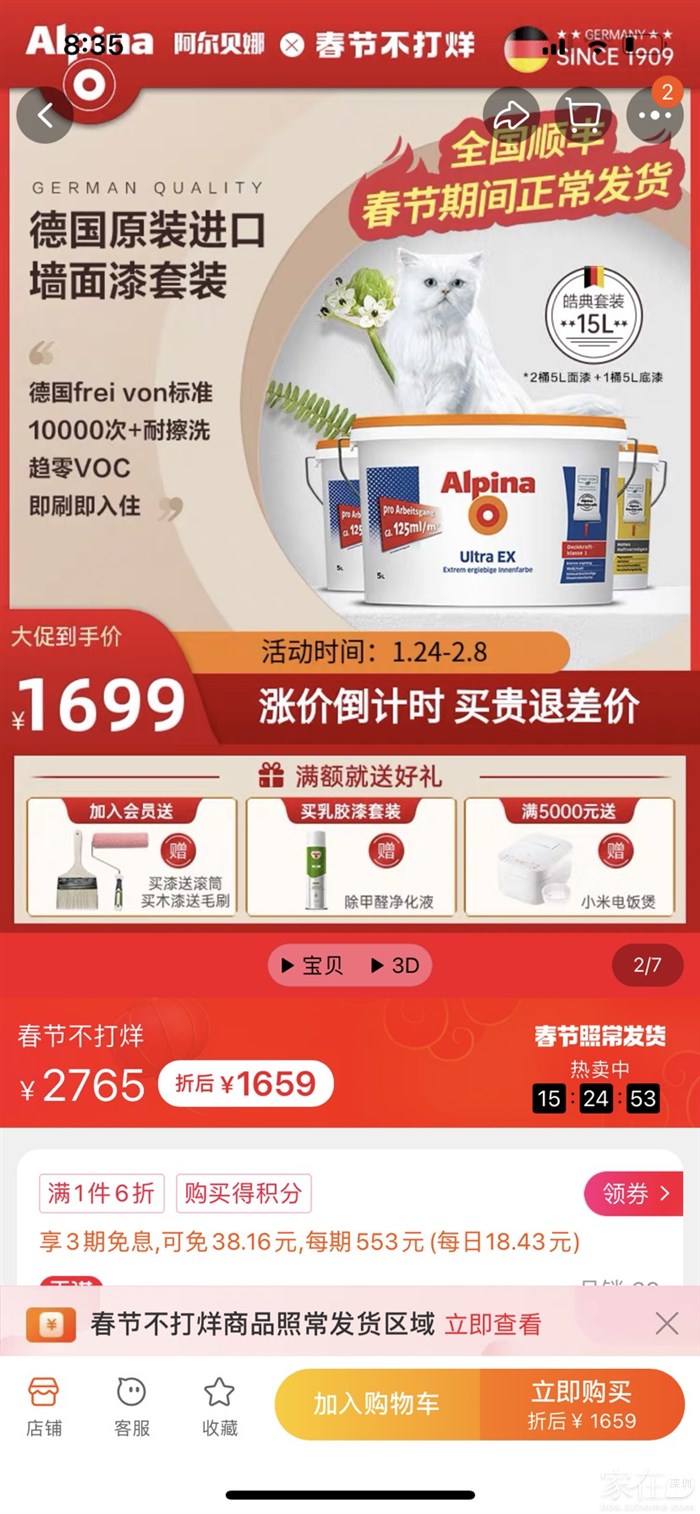Open the 店铺 store page
Screen dimensions: 700x1514
coord(44,1405)
